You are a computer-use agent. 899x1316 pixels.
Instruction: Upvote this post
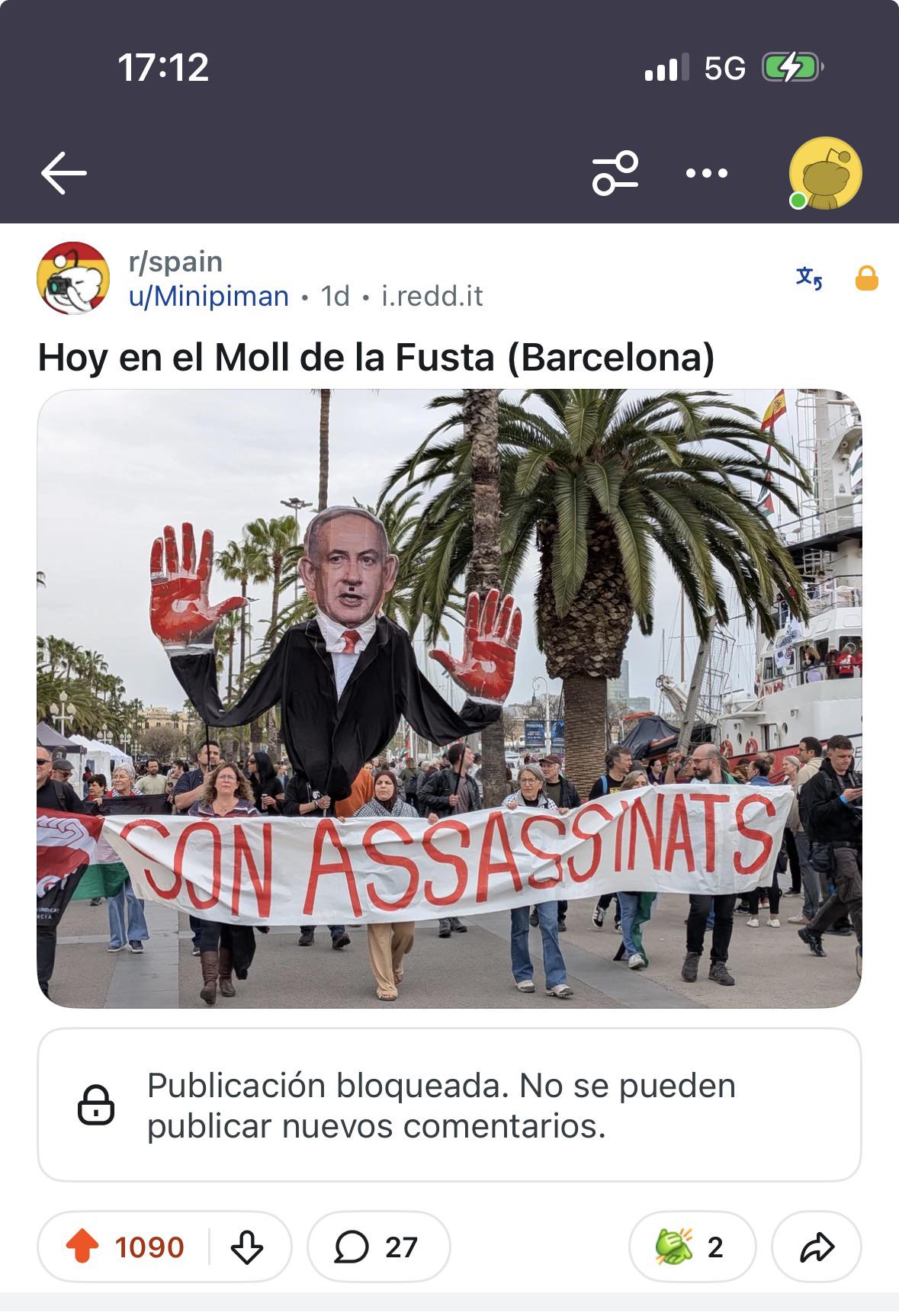(x=82, y=1247)
